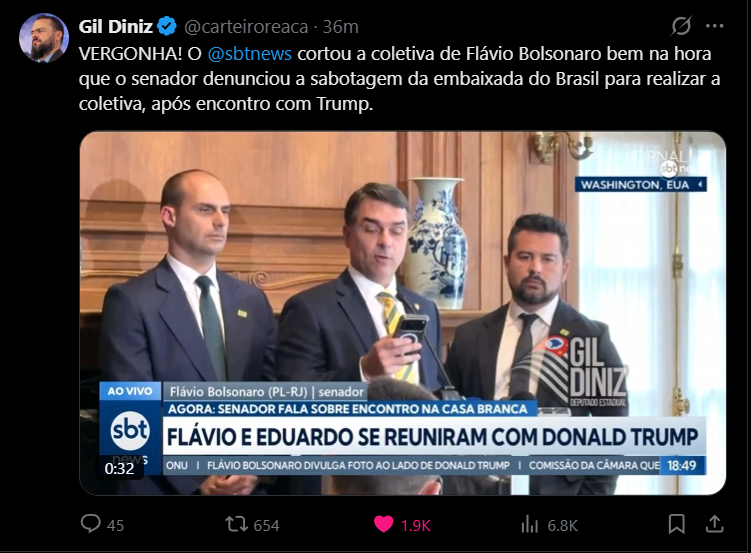Open the @carteiroreaca handle
This screenshot has width=751, height=553.
(x=246, y=27)
